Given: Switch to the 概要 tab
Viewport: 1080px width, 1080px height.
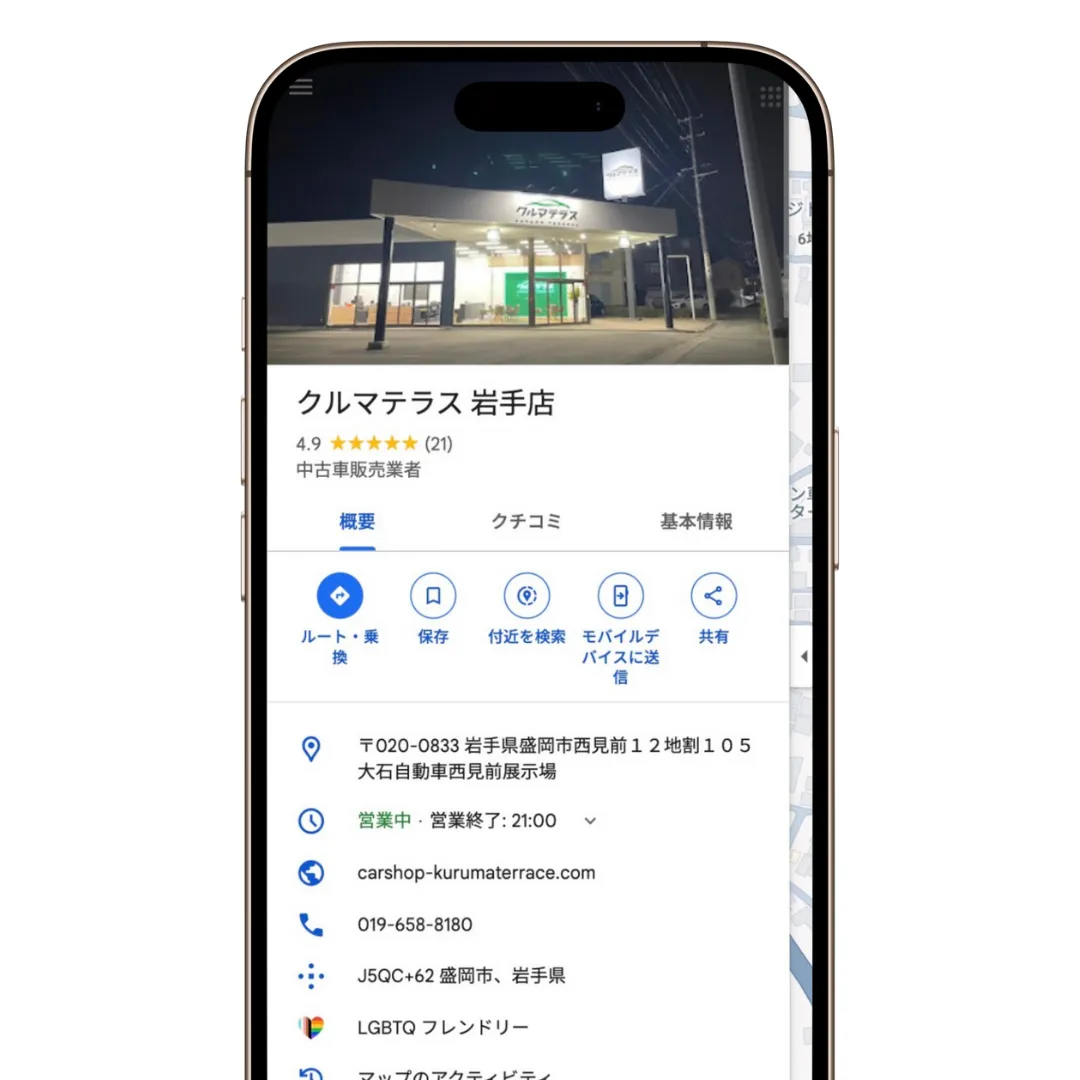Looking at the screenshot, I should (x=357, y=521).
